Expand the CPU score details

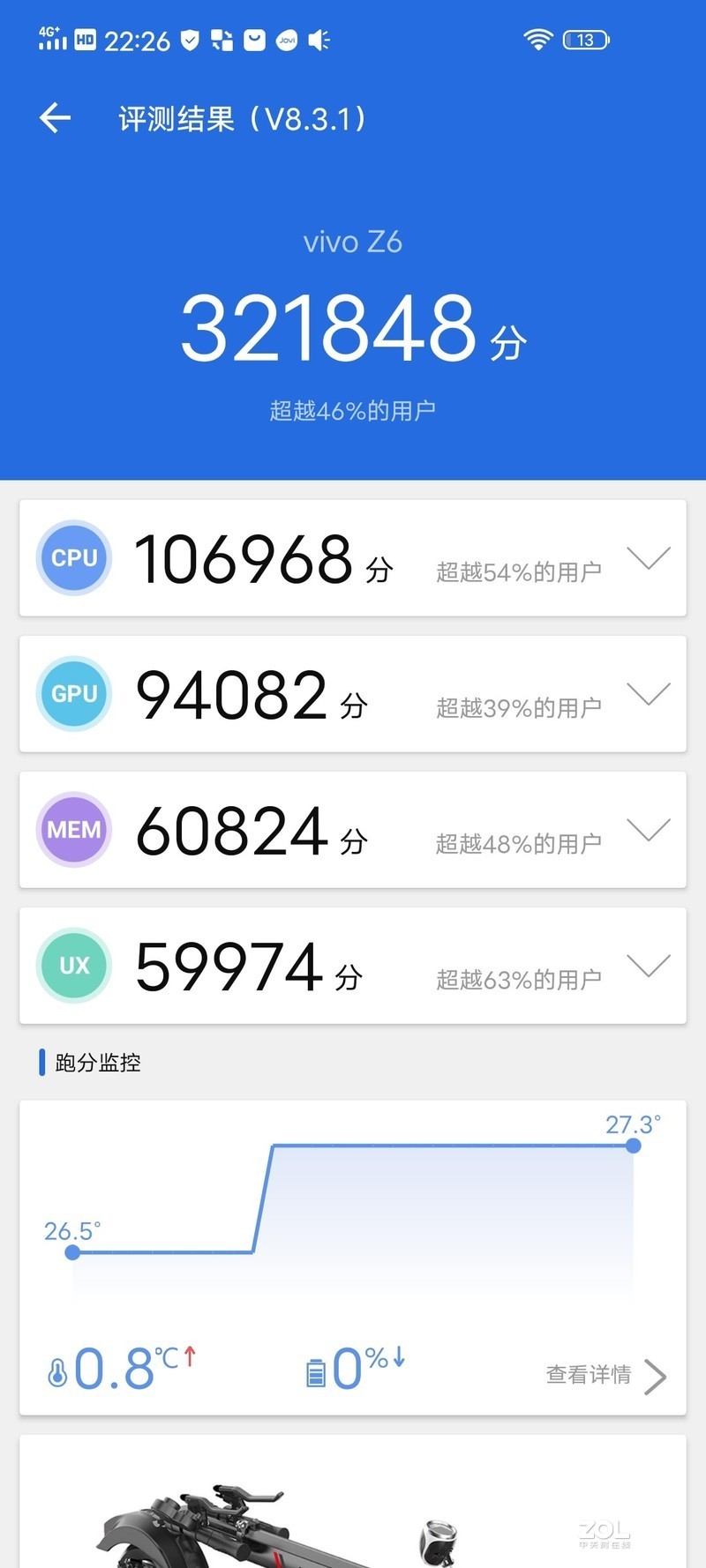pos(650,557)
